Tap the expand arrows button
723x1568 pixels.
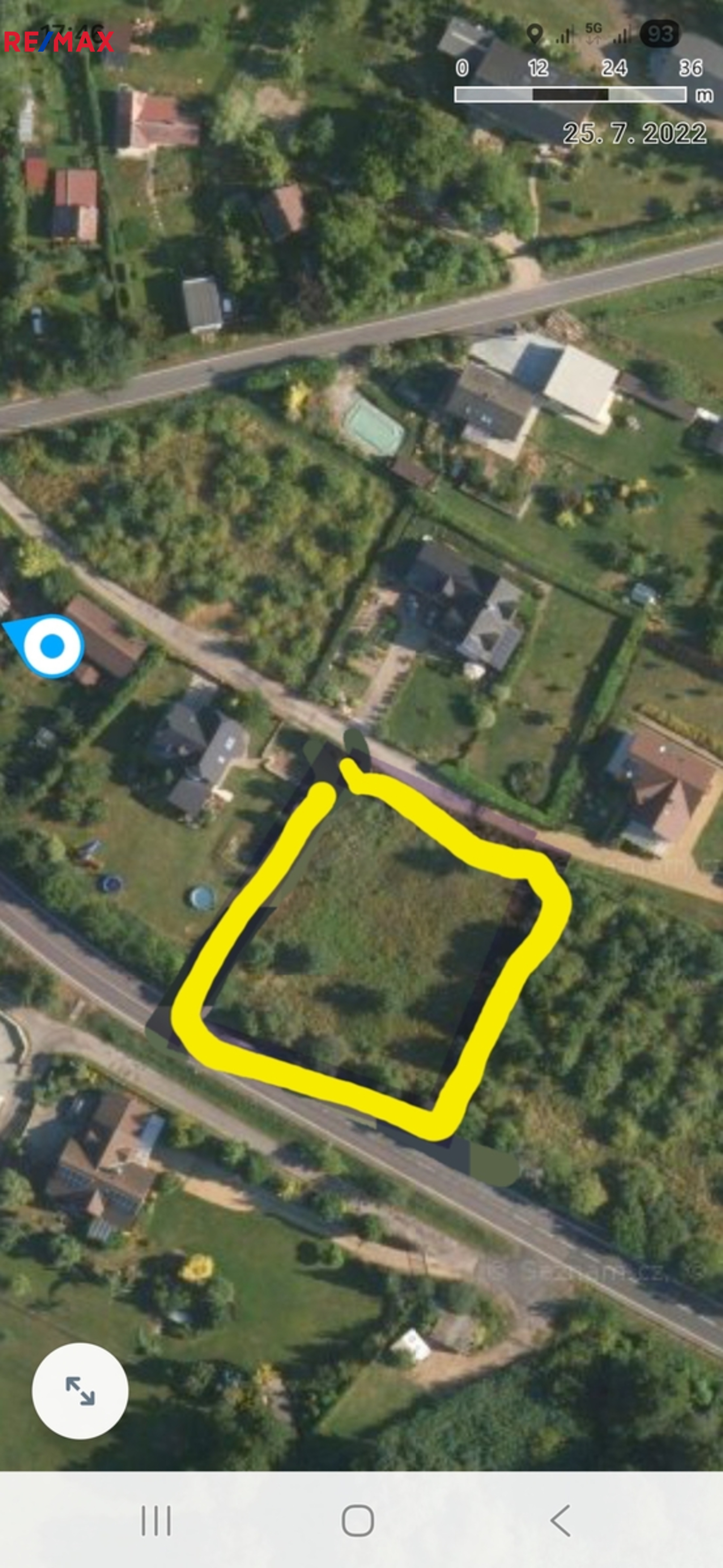(x=80, y=1391)
